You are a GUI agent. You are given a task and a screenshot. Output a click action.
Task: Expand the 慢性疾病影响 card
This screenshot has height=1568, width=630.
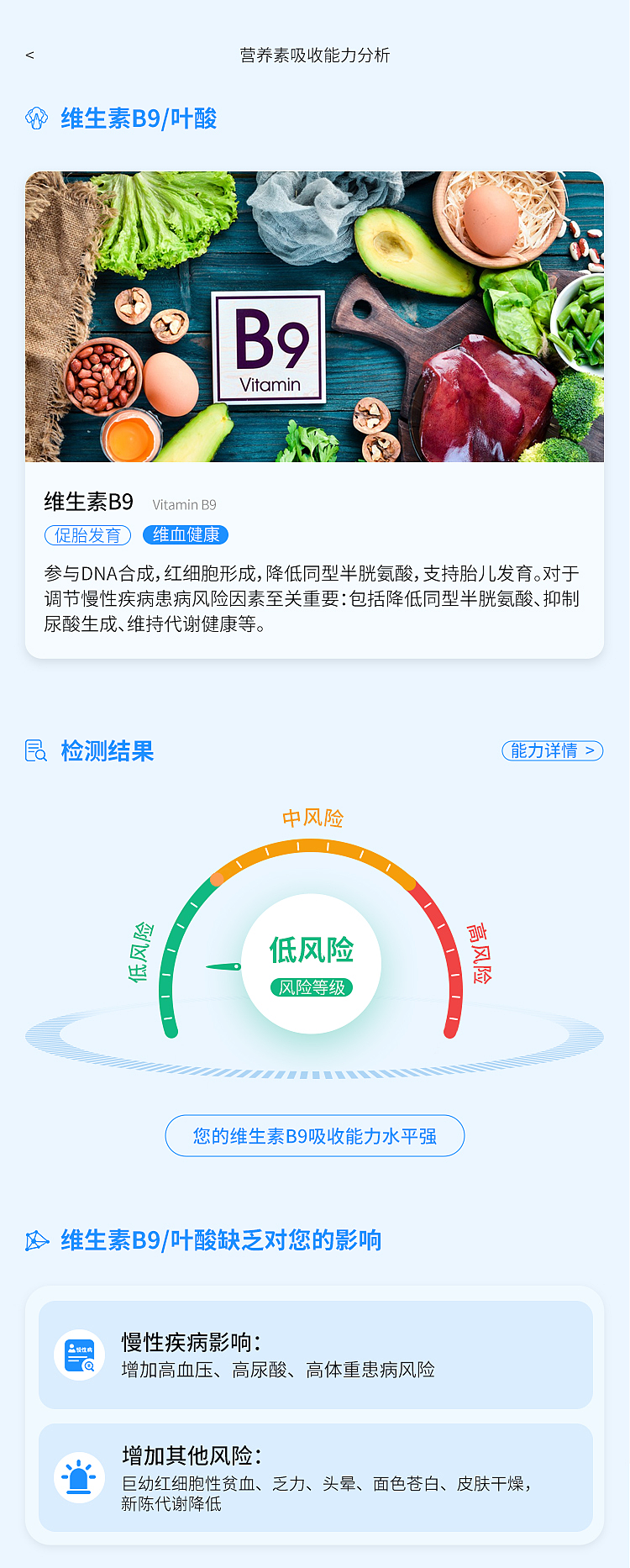(314, 1355)
